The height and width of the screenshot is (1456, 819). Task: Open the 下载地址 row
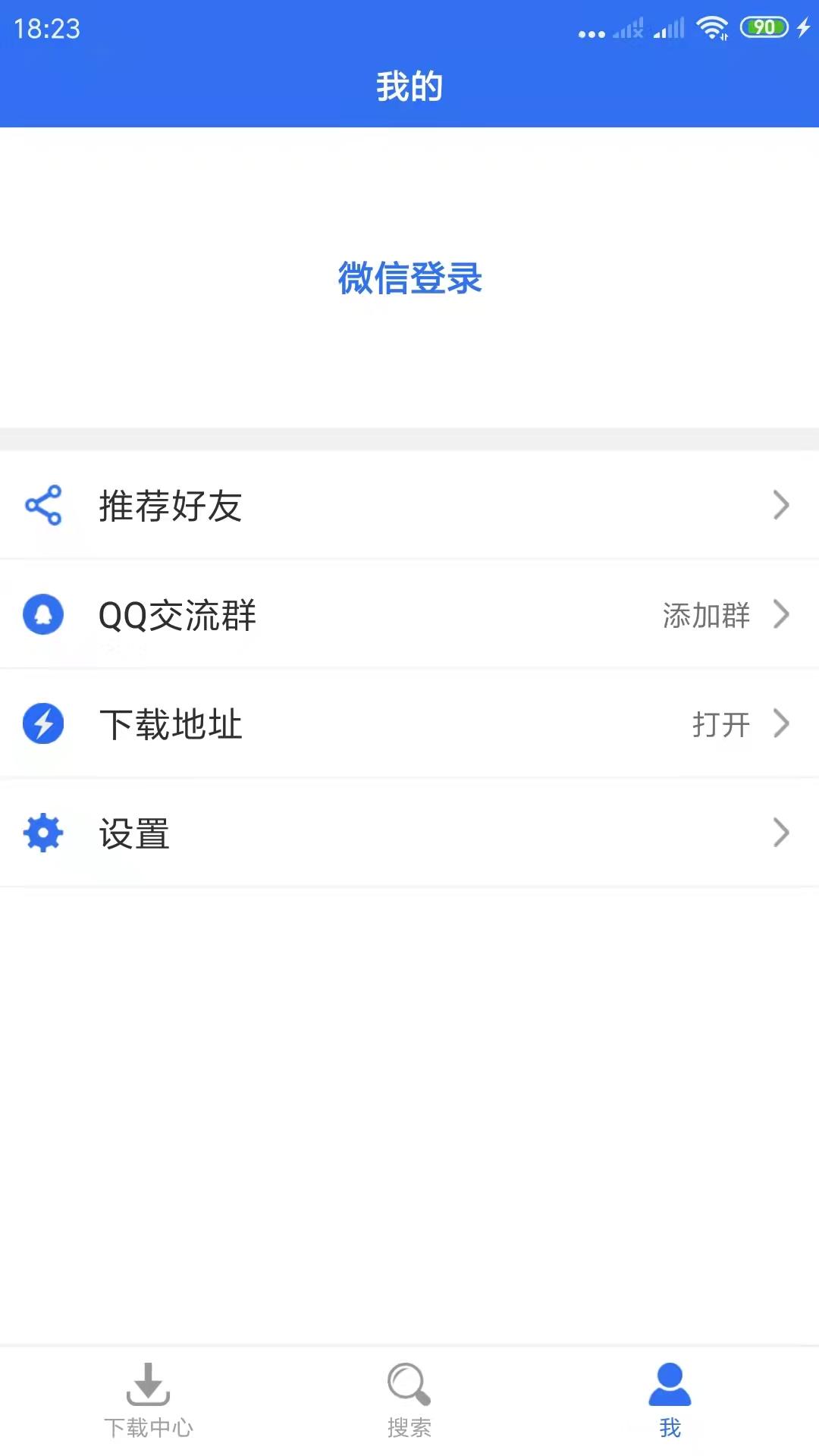409,723
